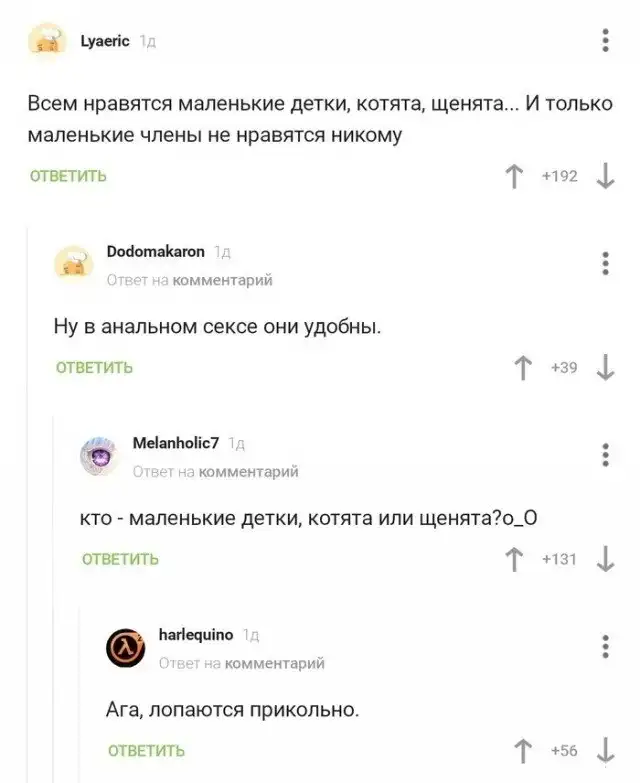The height and width of the screenshot is (783, 640).
Task: Downvote Dodomakaron's comment
Action: click(605, 367)
